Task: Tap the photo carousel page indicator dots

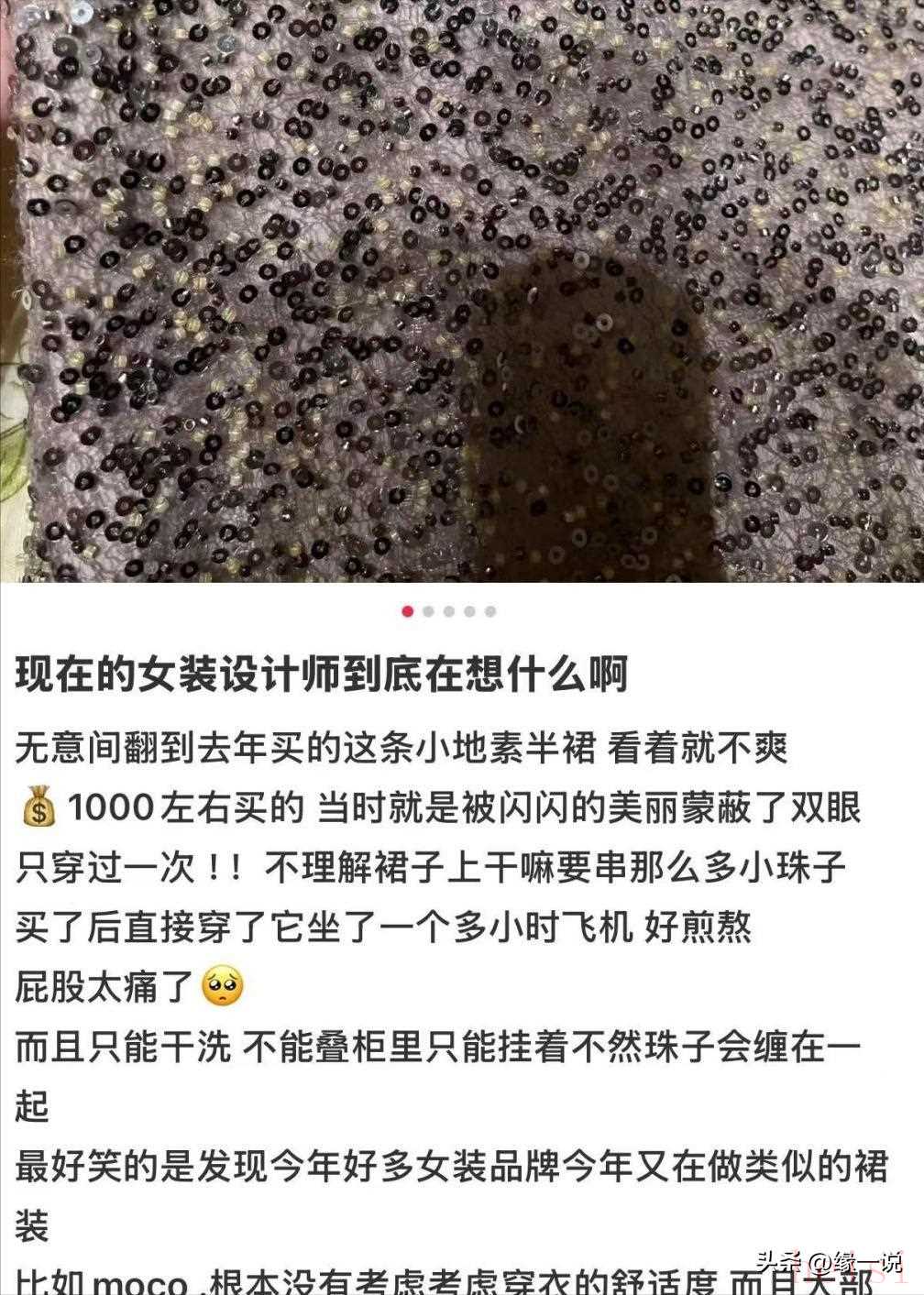Action: (x=449, y=611)
